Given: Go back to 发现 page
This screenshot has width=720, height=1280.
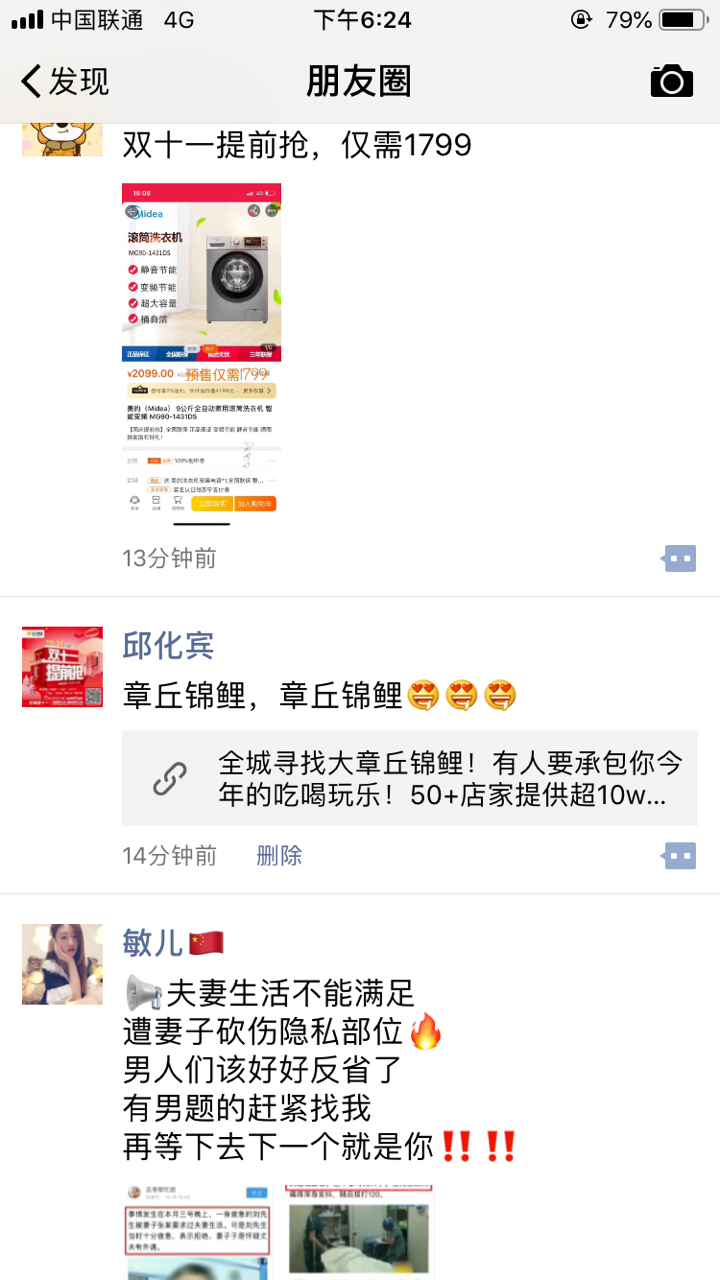Looking at the screenshot, I should pos(66,81).
